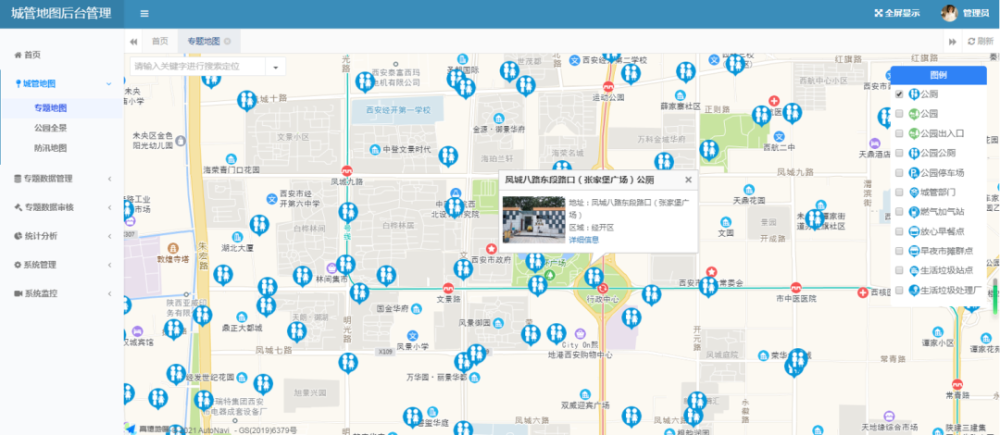
Task: Open 防汛地图 submenu item
Action: tap(50, 148)
